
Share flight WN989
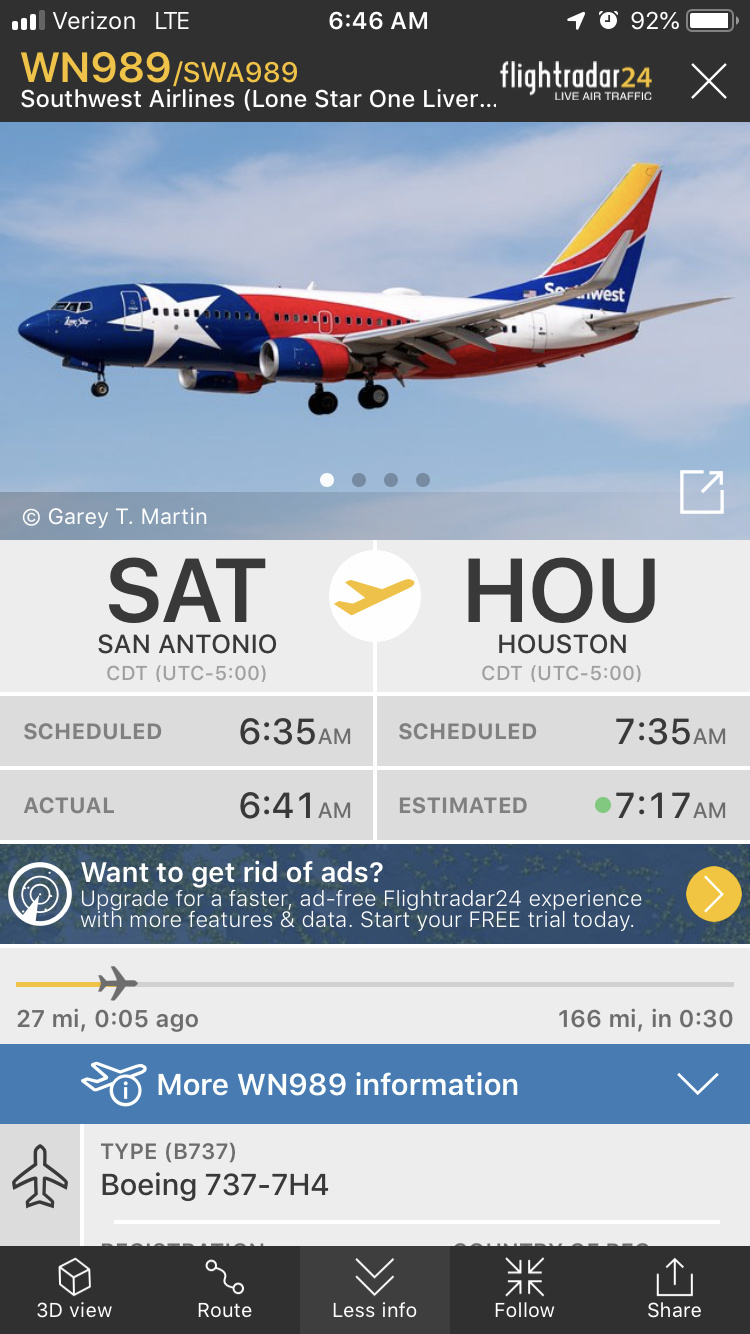tap(674, 1289)
